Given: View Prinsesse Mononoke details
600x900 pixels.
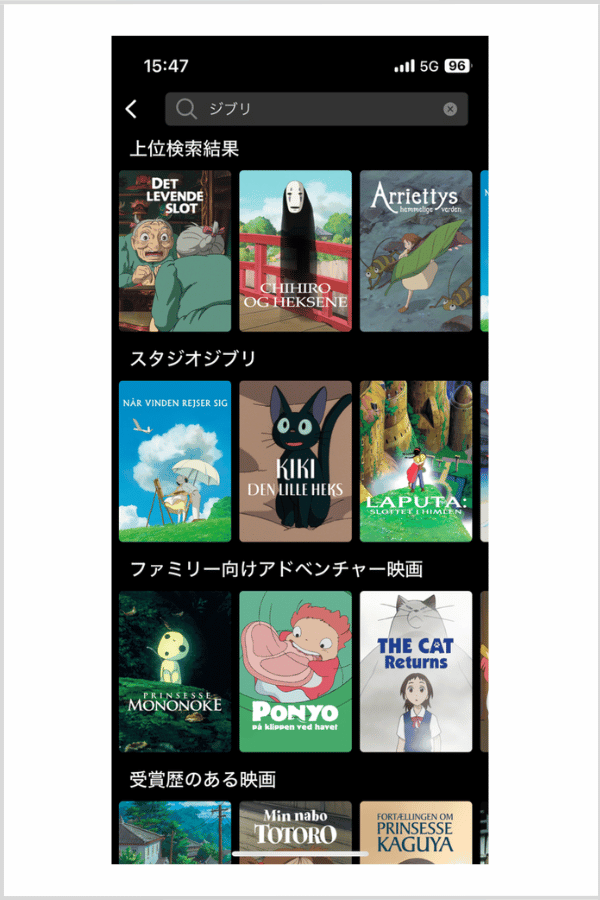Looking at the screenshot, I should (175, 671).
